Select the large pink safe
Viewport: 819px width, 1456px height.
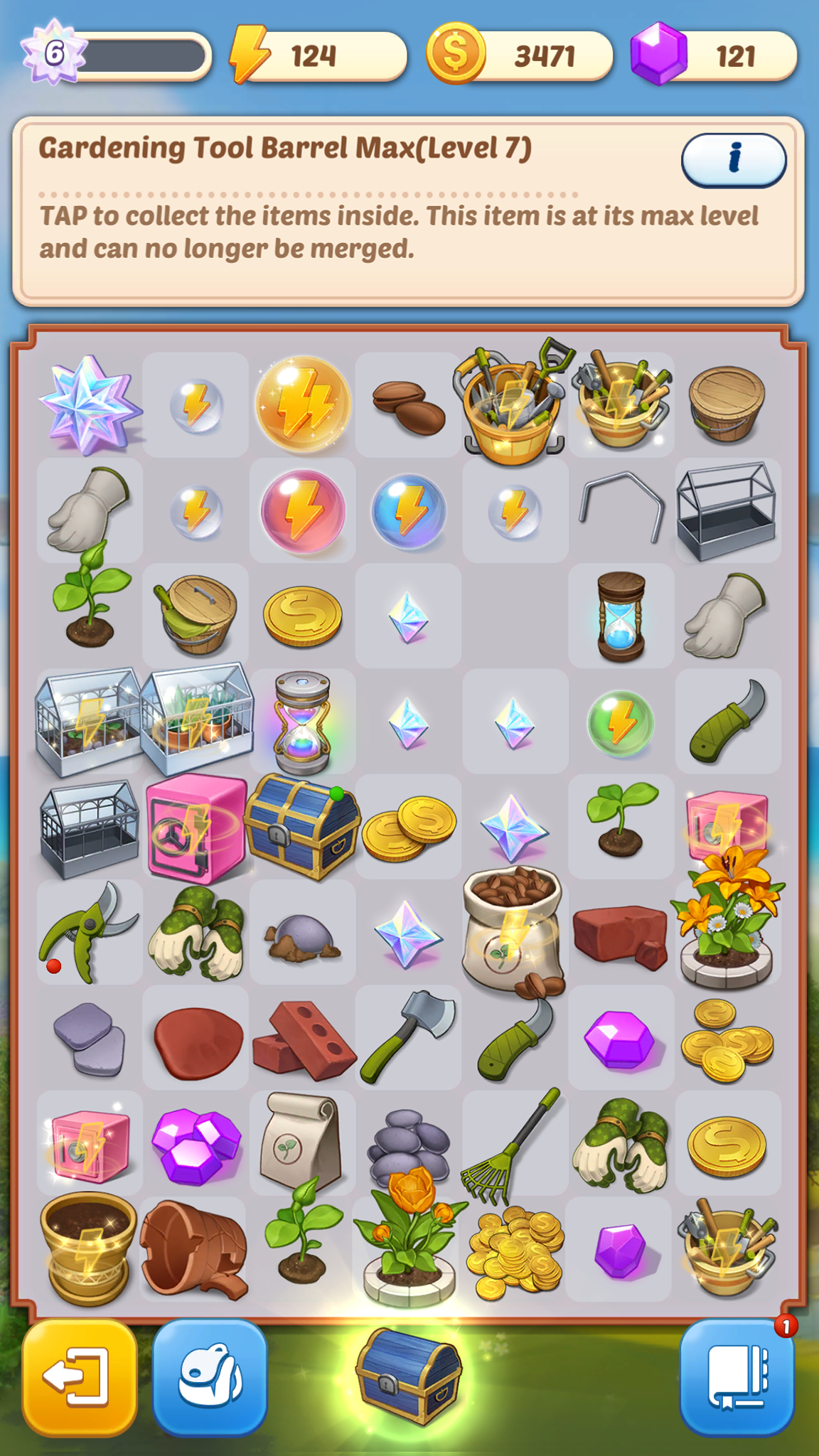click(x=196, y=828)
